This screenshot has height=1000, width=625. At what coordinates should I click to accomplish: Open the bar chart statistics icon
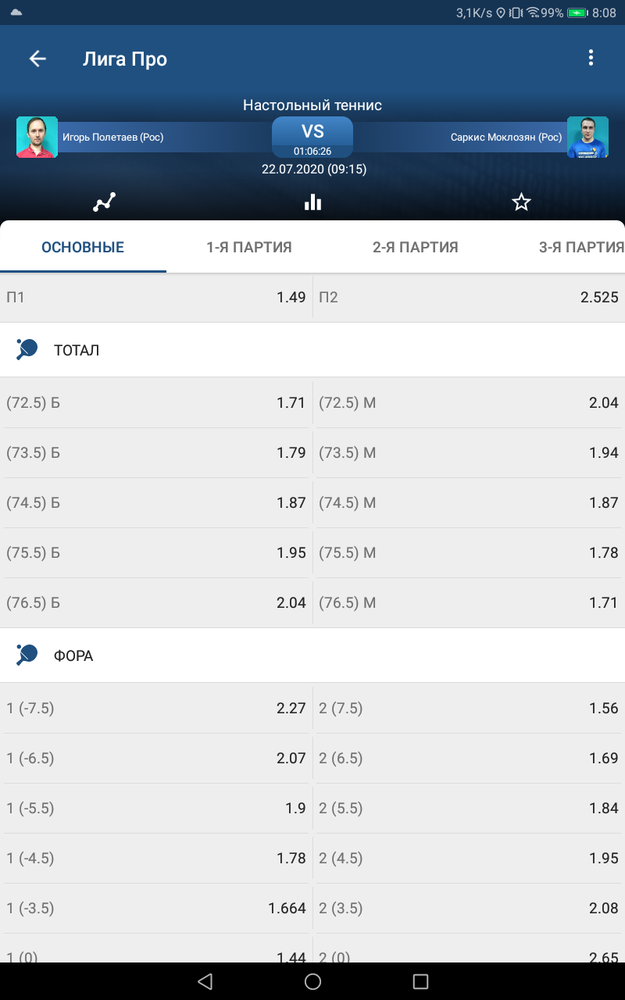tap(312, 202)
